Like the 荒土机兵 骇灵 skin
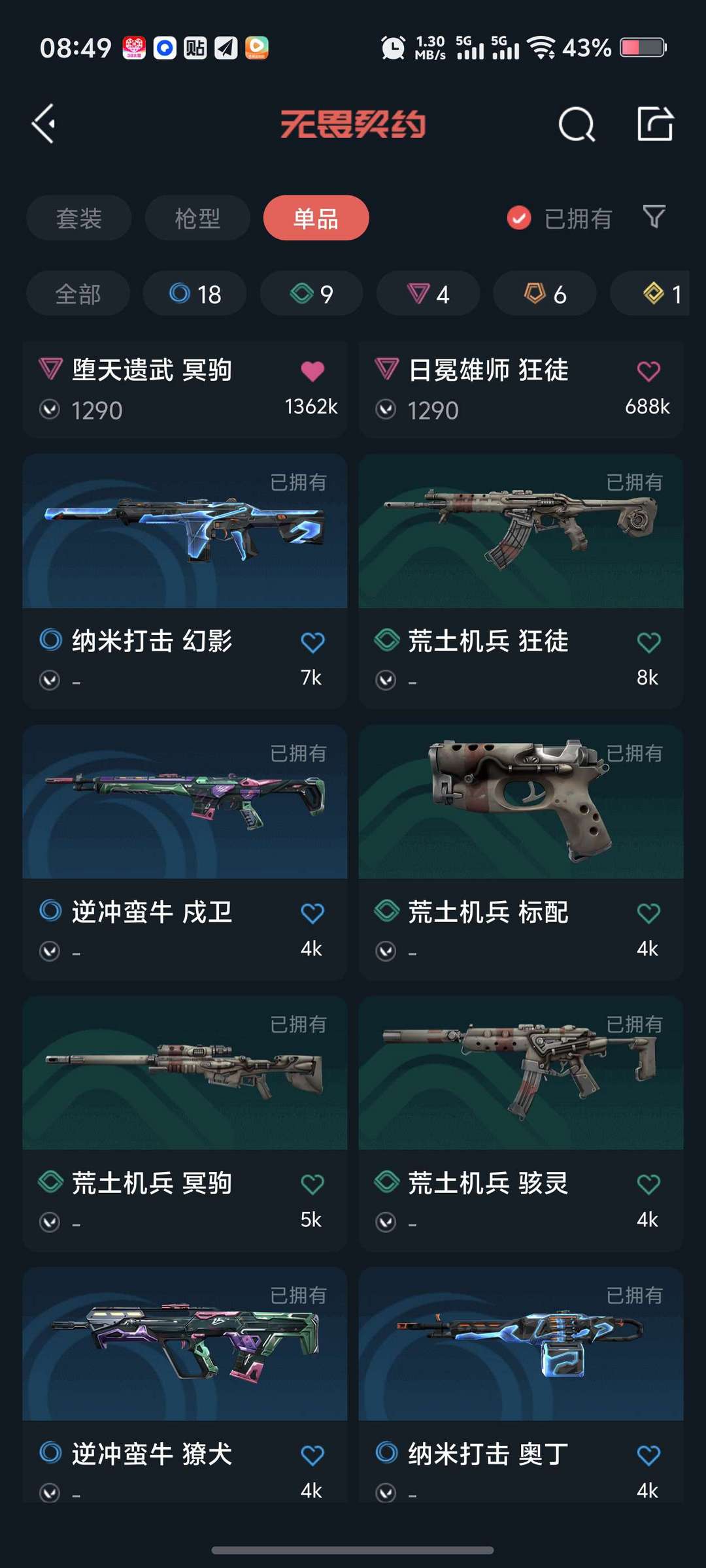This screenshot has height=1568, width=706. [648, 1184]
